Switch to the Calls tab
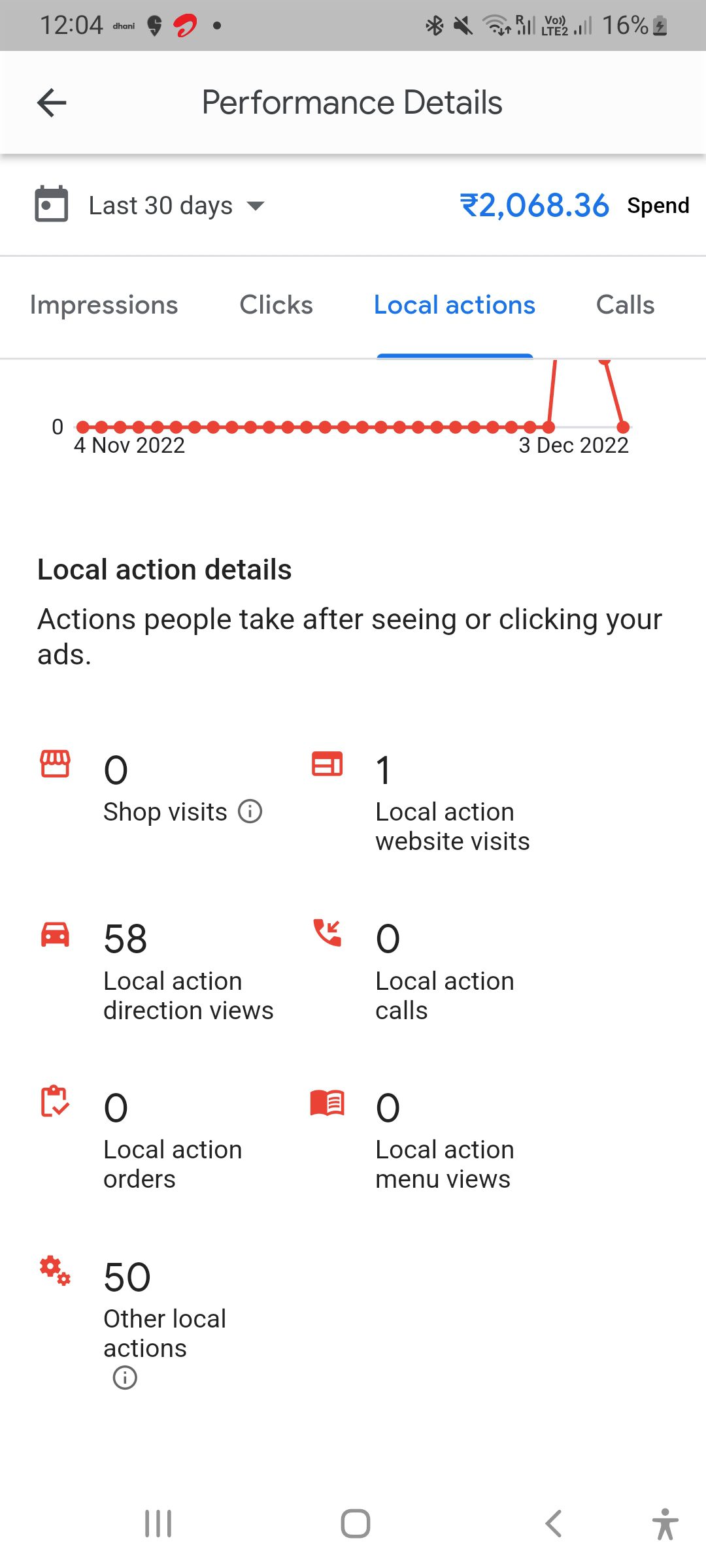This screenshot has height=1568, width=706. (x=625, y=305)
